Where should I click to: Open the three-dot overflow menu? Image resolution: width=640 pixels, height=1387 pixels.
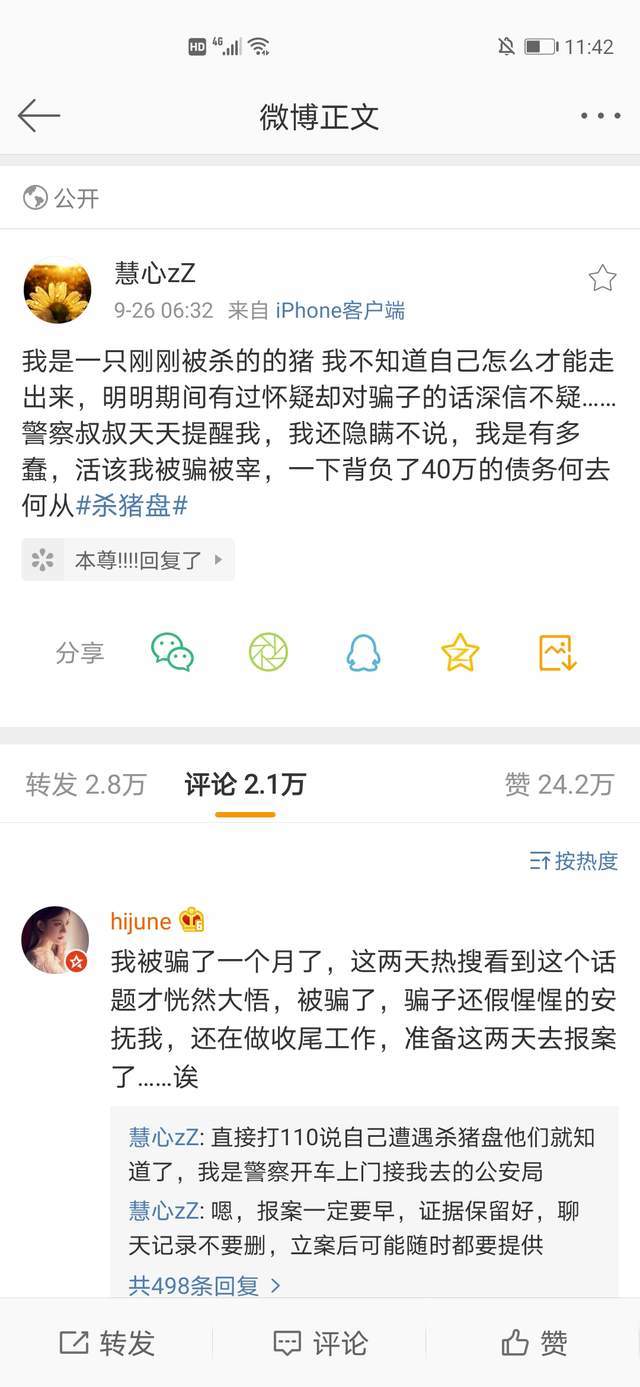point(600,116)
